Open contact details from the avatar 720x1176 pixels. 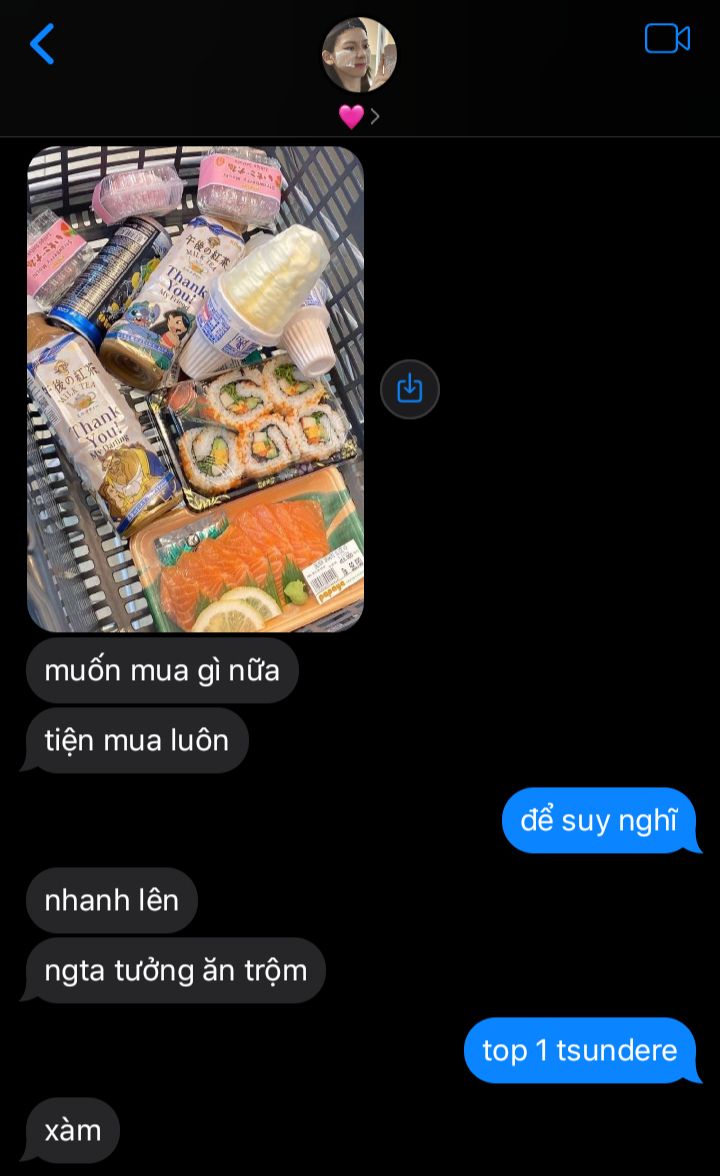359,56
